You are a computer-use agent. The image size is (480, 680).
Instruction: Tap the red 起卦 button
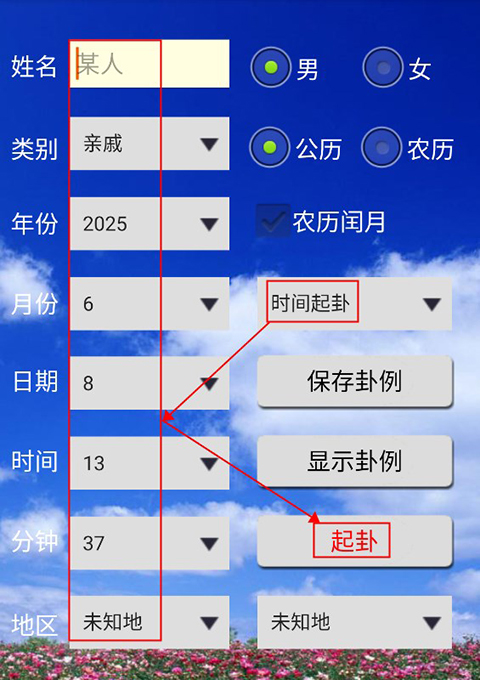[355, 541]
